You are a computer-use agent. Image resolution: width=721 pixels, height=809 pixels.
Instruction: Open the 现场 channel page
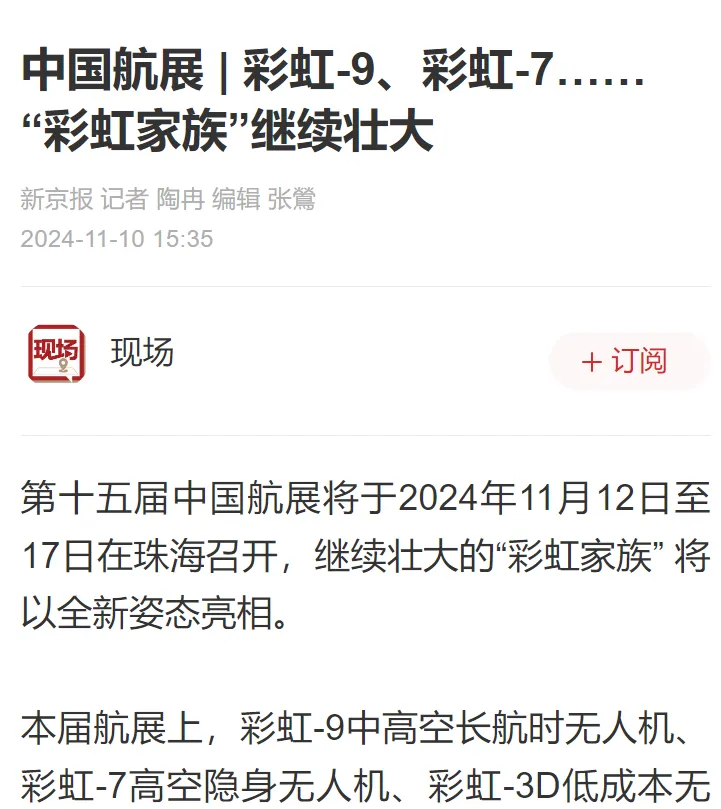pyautogui.click(x=141, y=352)
